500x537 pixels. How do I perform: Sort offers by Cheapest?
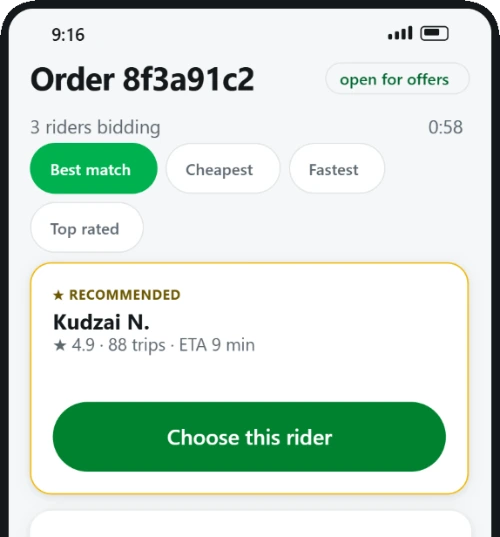[223, 169]
